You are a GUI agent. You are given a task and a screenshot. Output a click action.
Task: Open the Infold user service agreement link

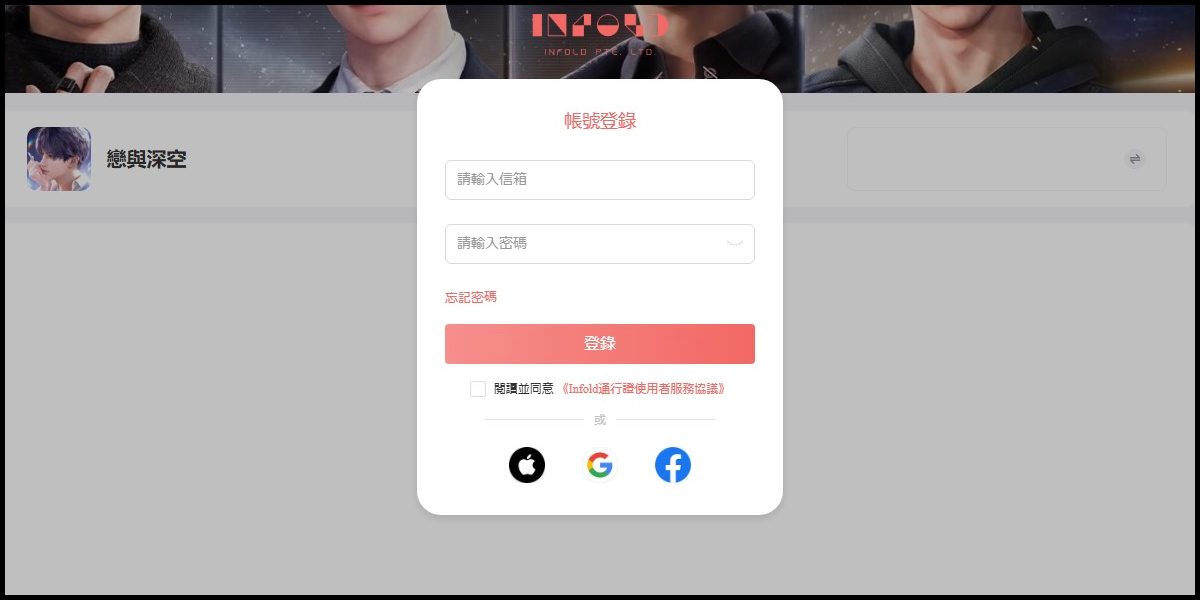point(642,389)
